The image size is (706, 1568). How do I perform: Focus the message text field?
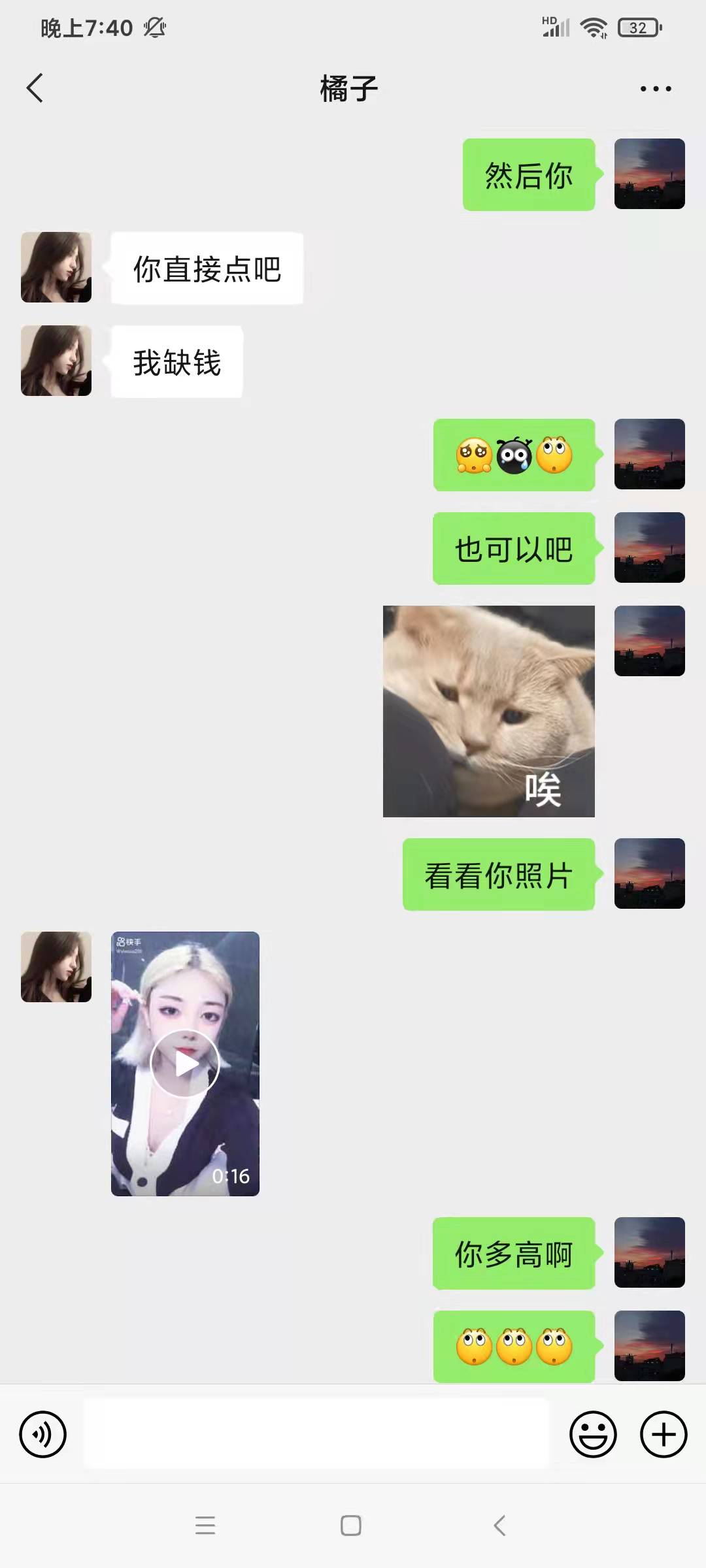316,1435
